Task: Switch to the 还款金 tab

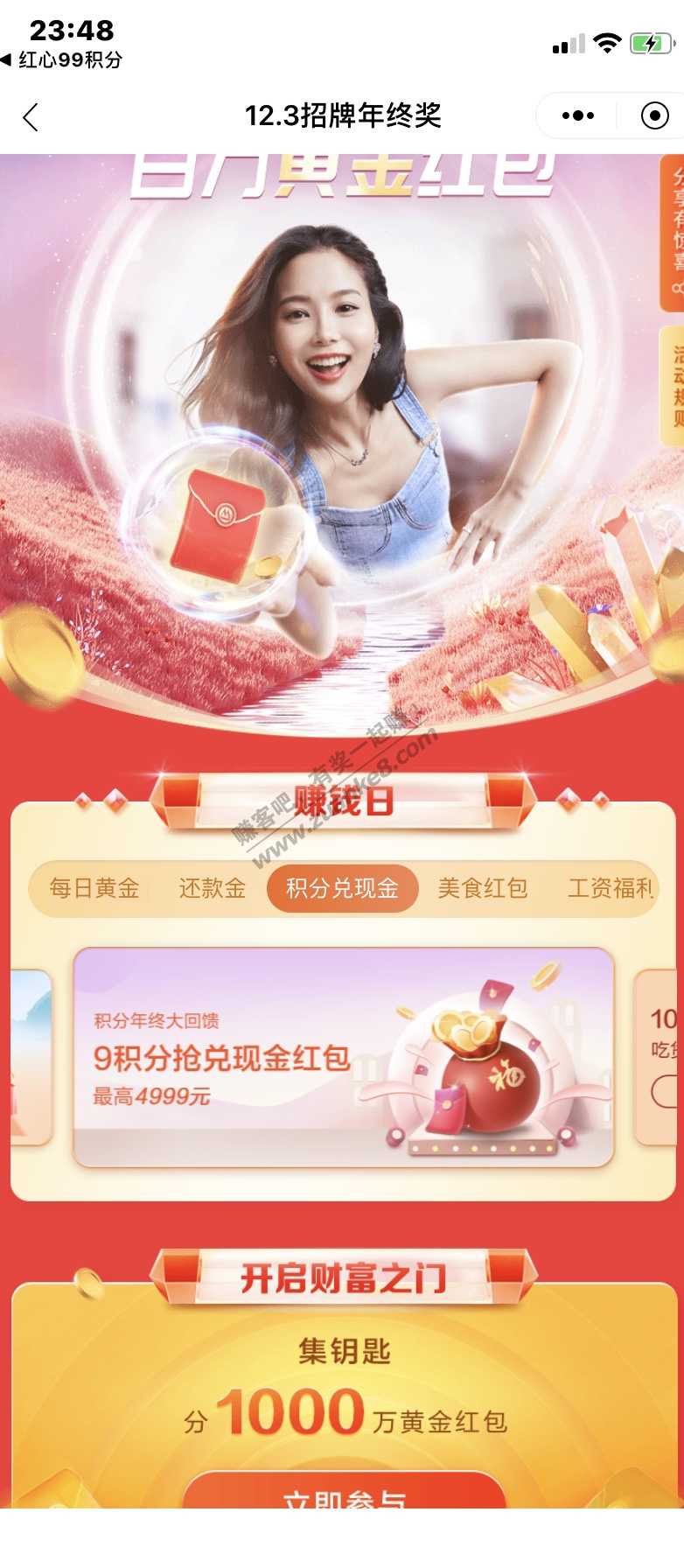Action: [x=212, y=889]
